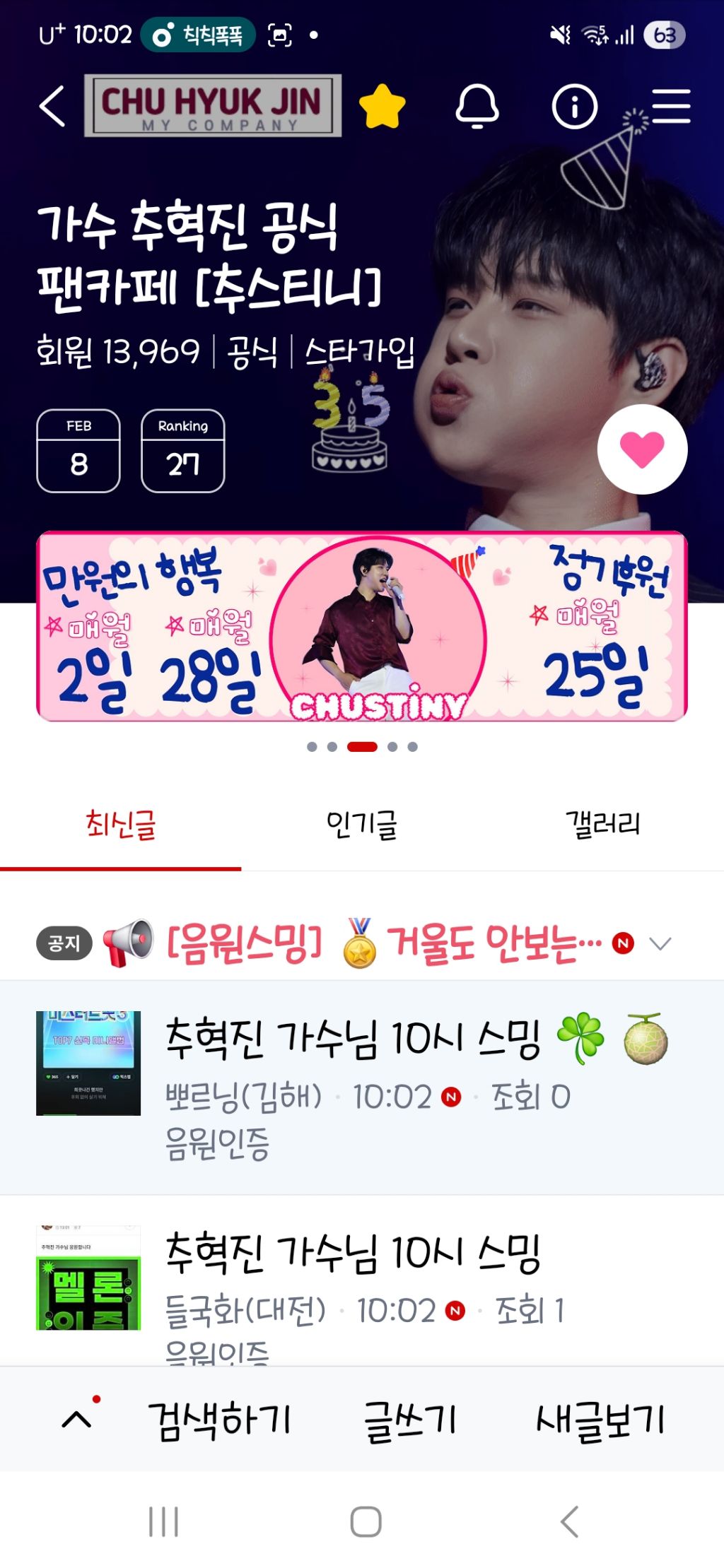Select the 최신글 tab
This screenshot has width=724, height=1568.
[120, 825]
